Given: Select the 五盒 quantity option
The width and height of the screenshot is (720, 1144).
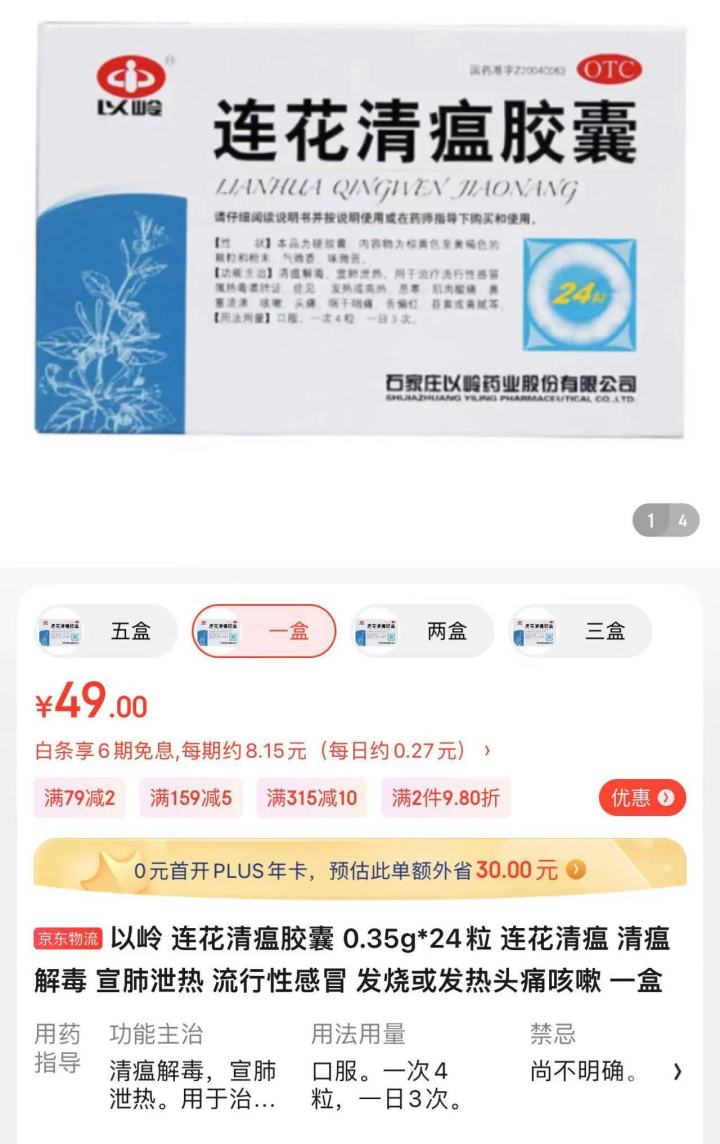Looking at the screenshot, I should click(x=105, y=631).
